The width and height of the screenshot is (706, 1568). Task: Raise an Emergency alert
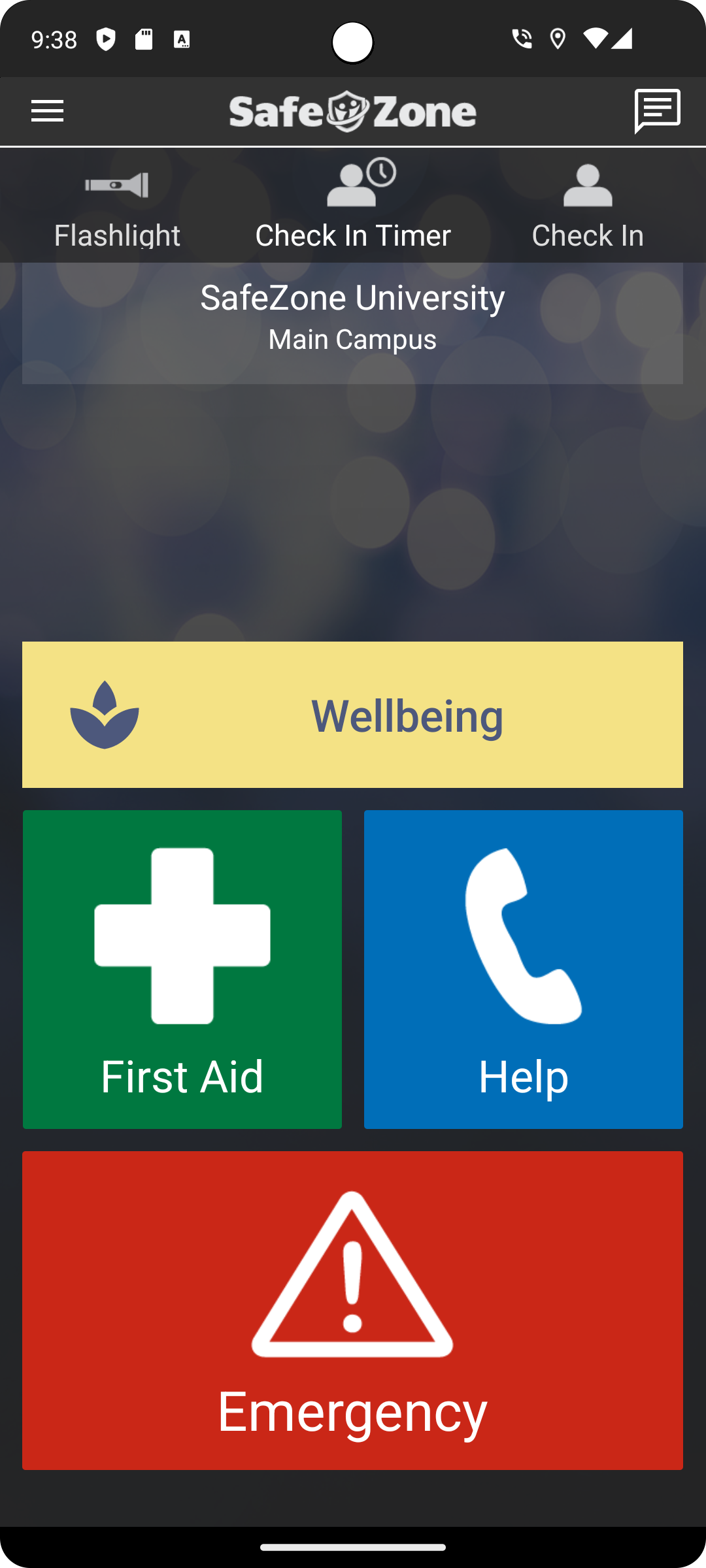353,1311
